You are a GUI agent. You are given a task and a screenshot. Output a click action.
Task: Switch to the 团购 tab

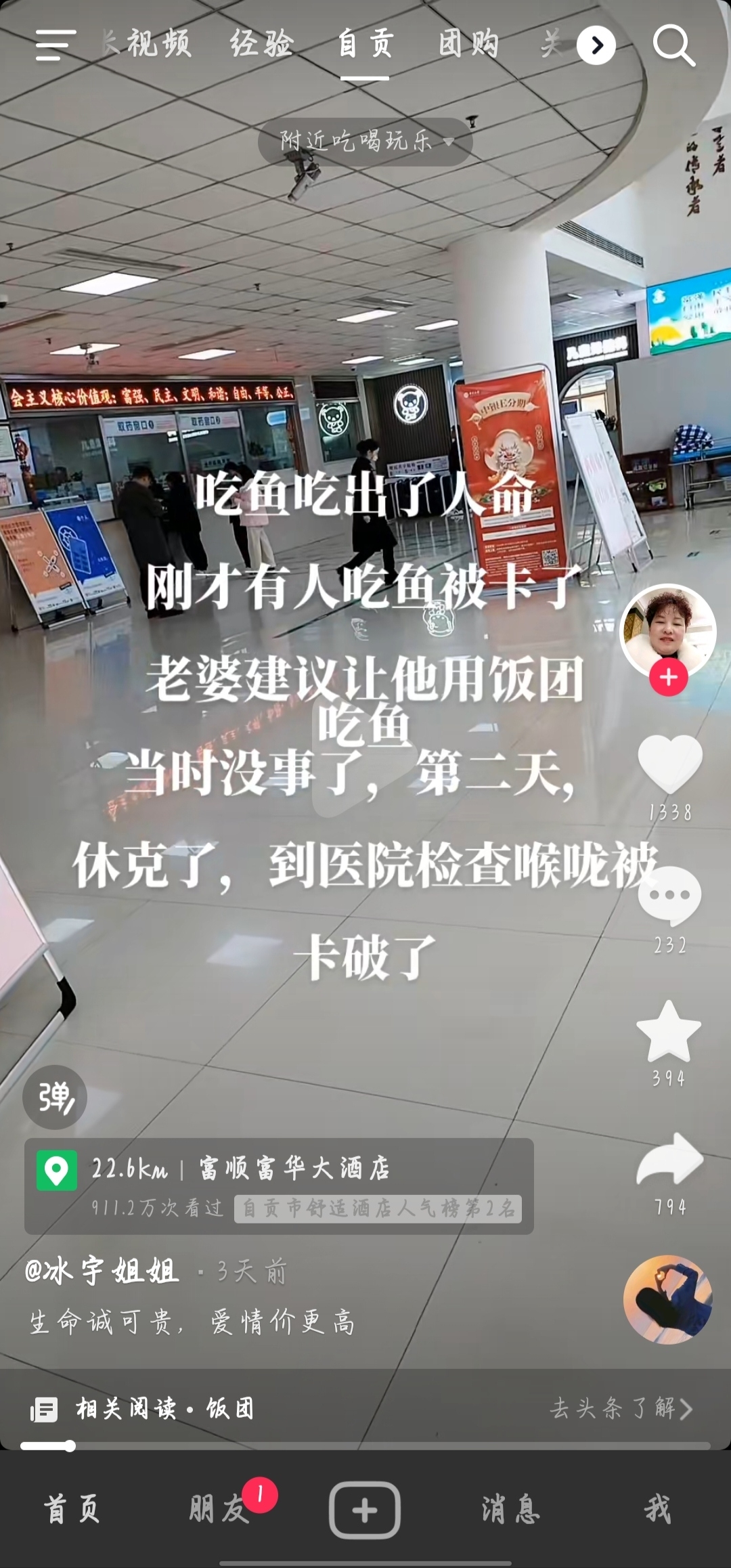pyautogui.click(x=468, y=45)
